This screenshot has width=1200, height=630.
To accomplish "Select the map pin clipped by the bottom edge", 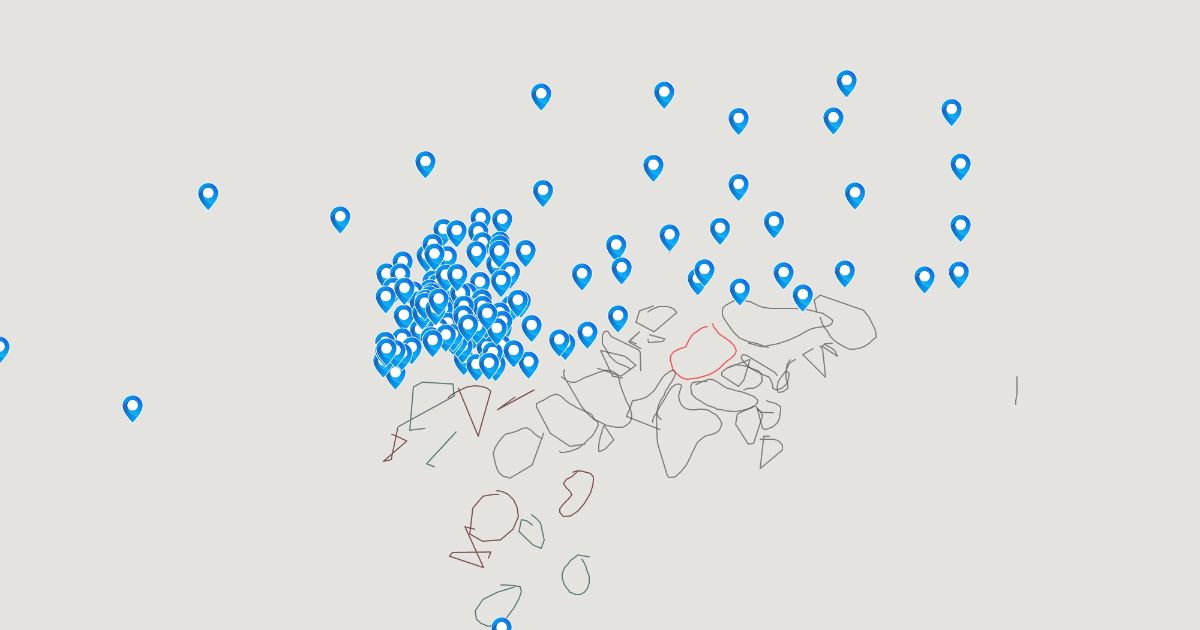I will 501,625.
